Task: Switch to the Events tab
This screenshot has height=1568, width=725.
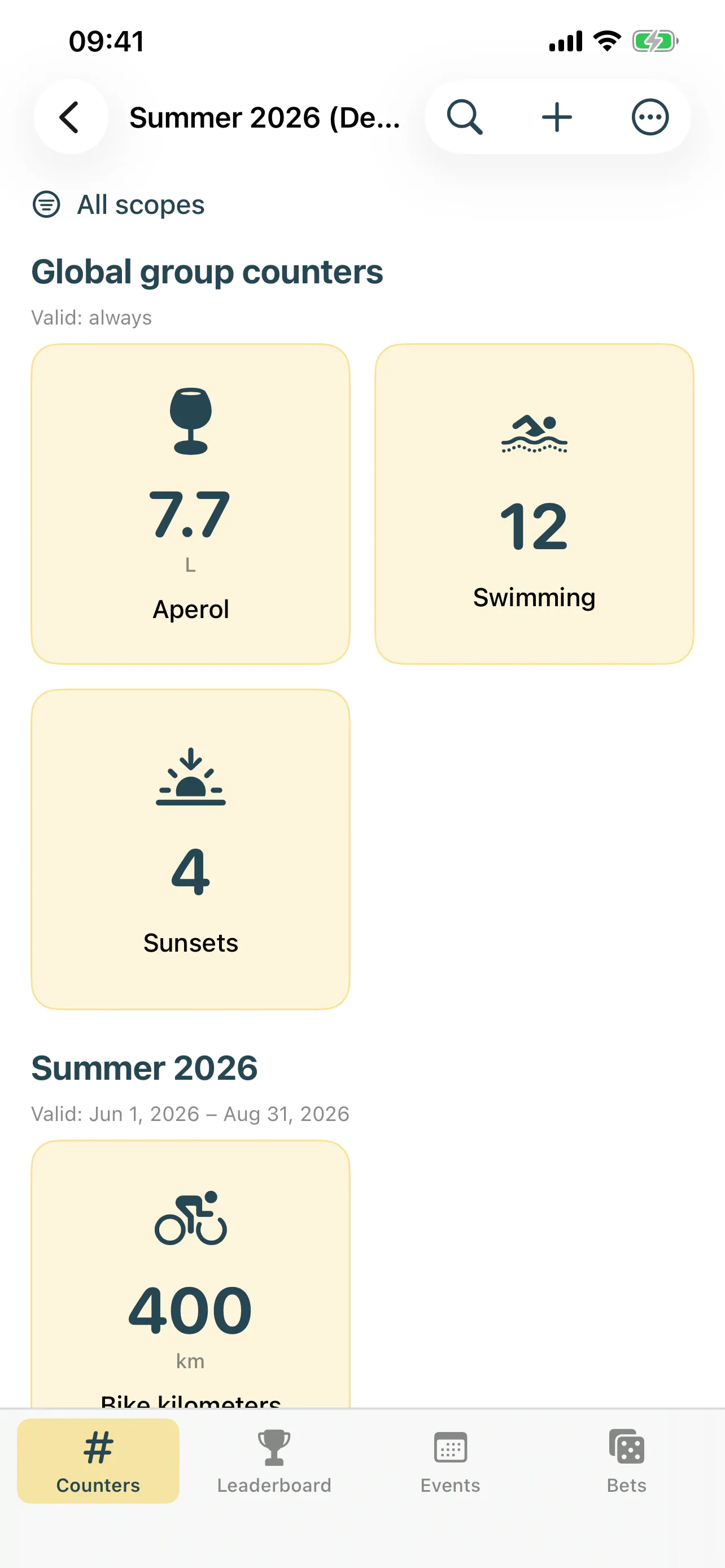Action: click(451, 1461)
